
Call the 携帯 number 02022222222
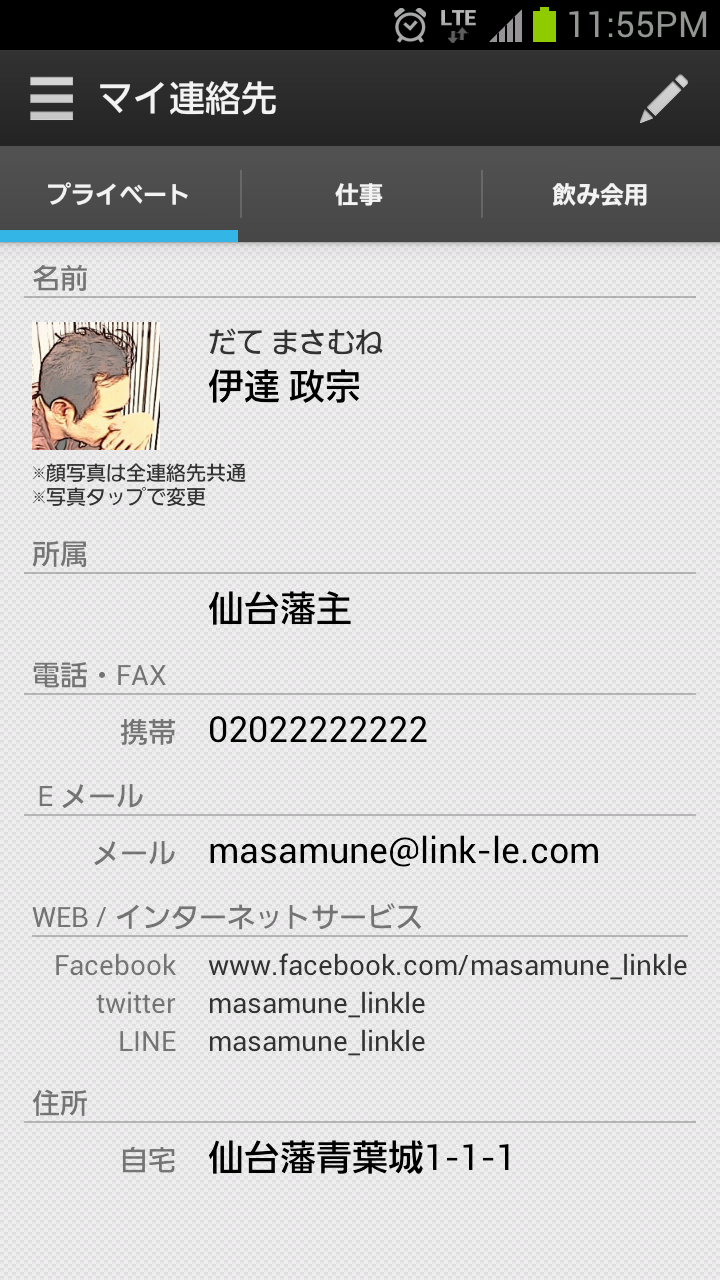pos(317,730)
